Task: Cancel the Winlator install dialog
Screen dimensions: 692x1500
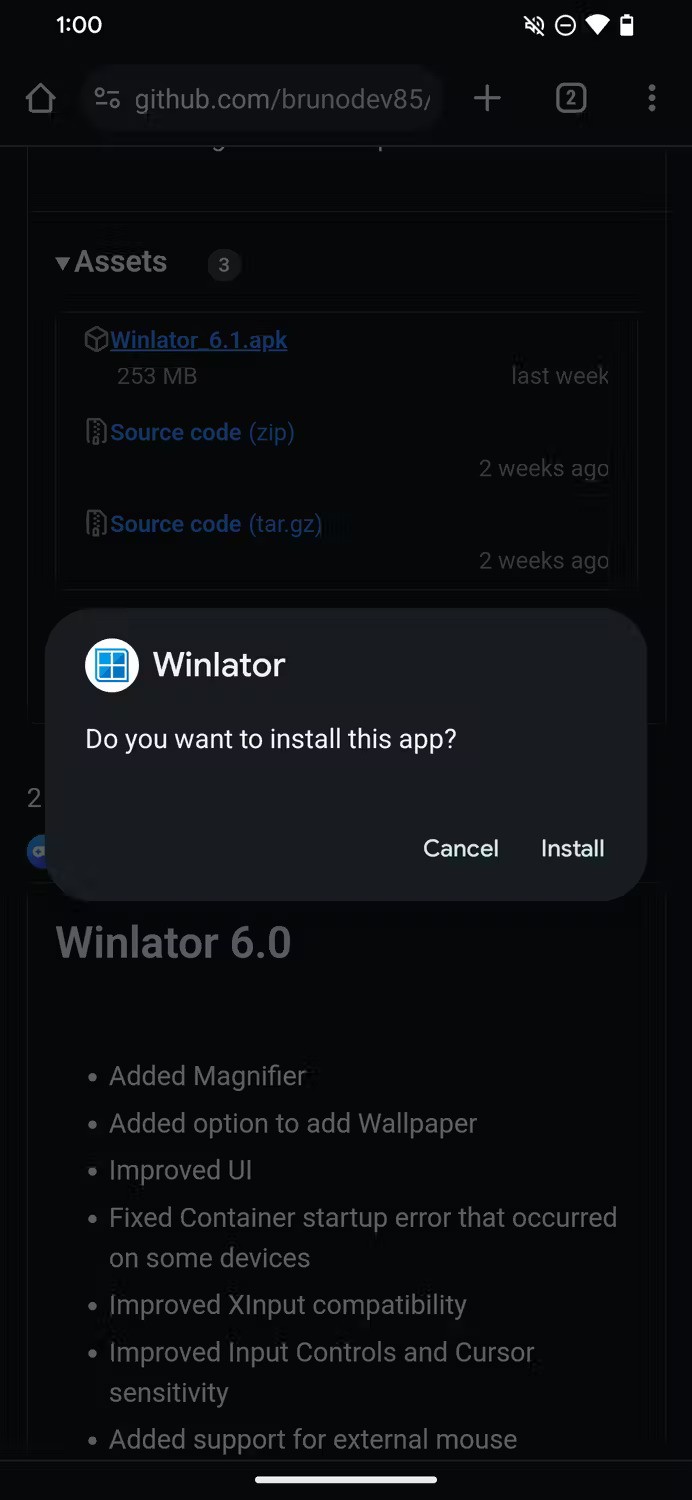Action: coord(460,848)
